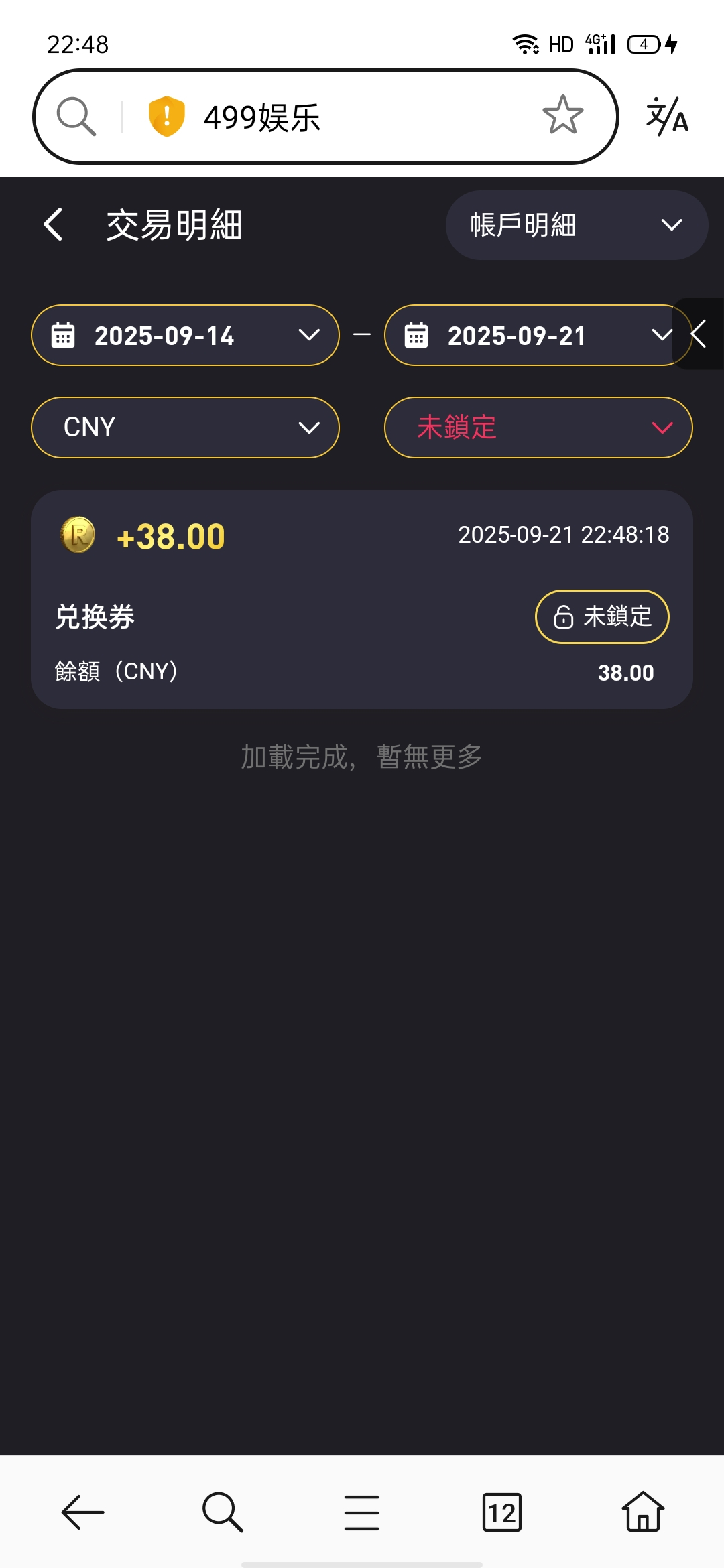Image resolution: width=724 pixels, height=1568 pixels.
Task: Go back from 交易明細 page
Action: pos(54,224)
